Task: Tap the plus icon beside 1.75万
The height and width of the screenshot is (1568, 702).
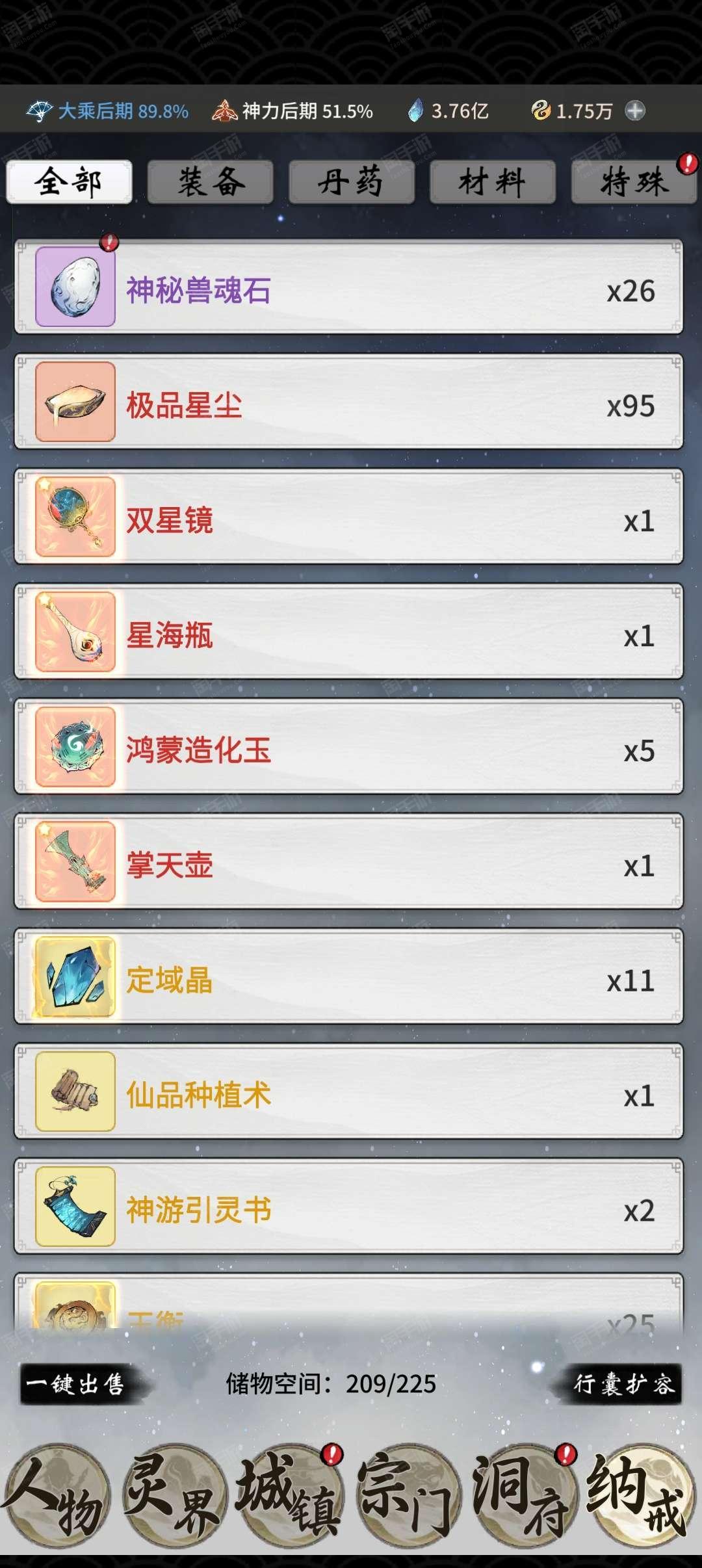Action: tap(635, 111)
